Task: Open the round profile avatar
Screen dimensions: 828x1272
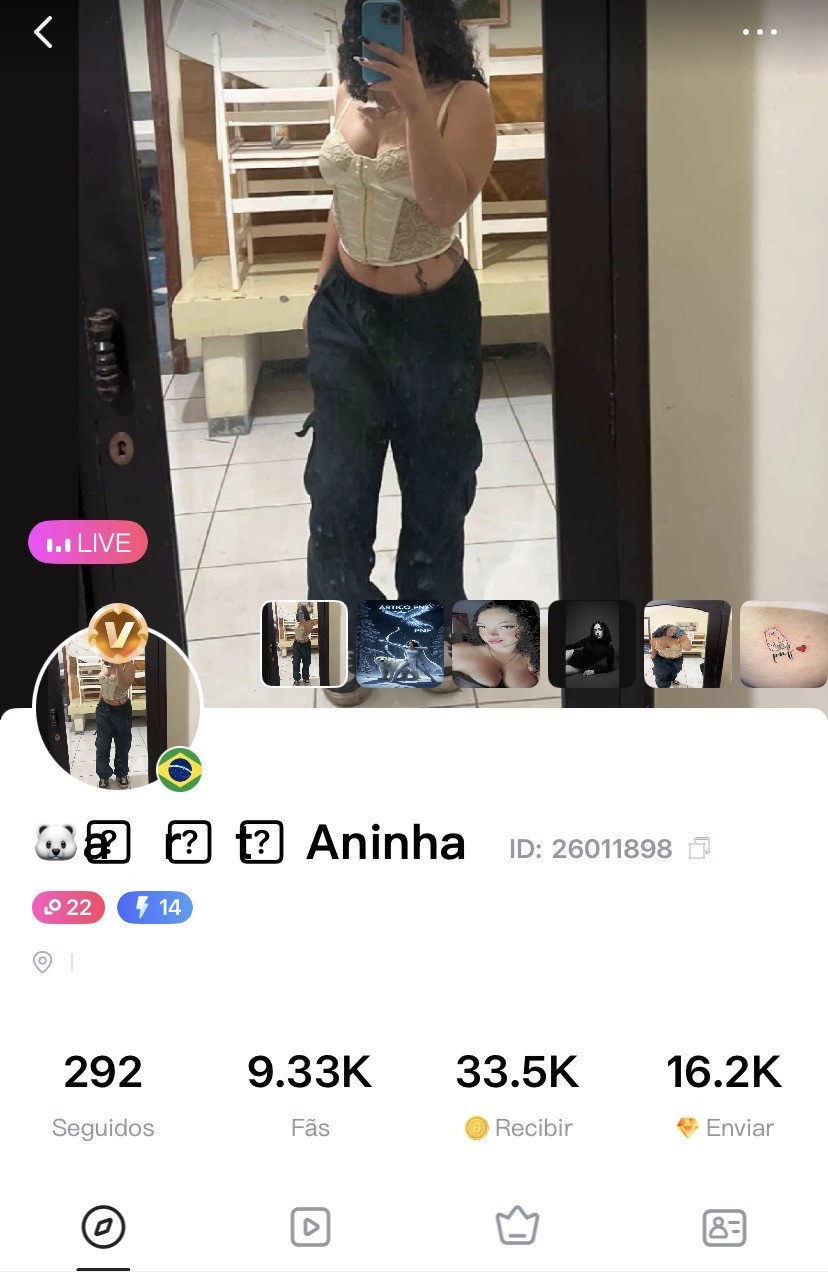Action: coord(117,707)
